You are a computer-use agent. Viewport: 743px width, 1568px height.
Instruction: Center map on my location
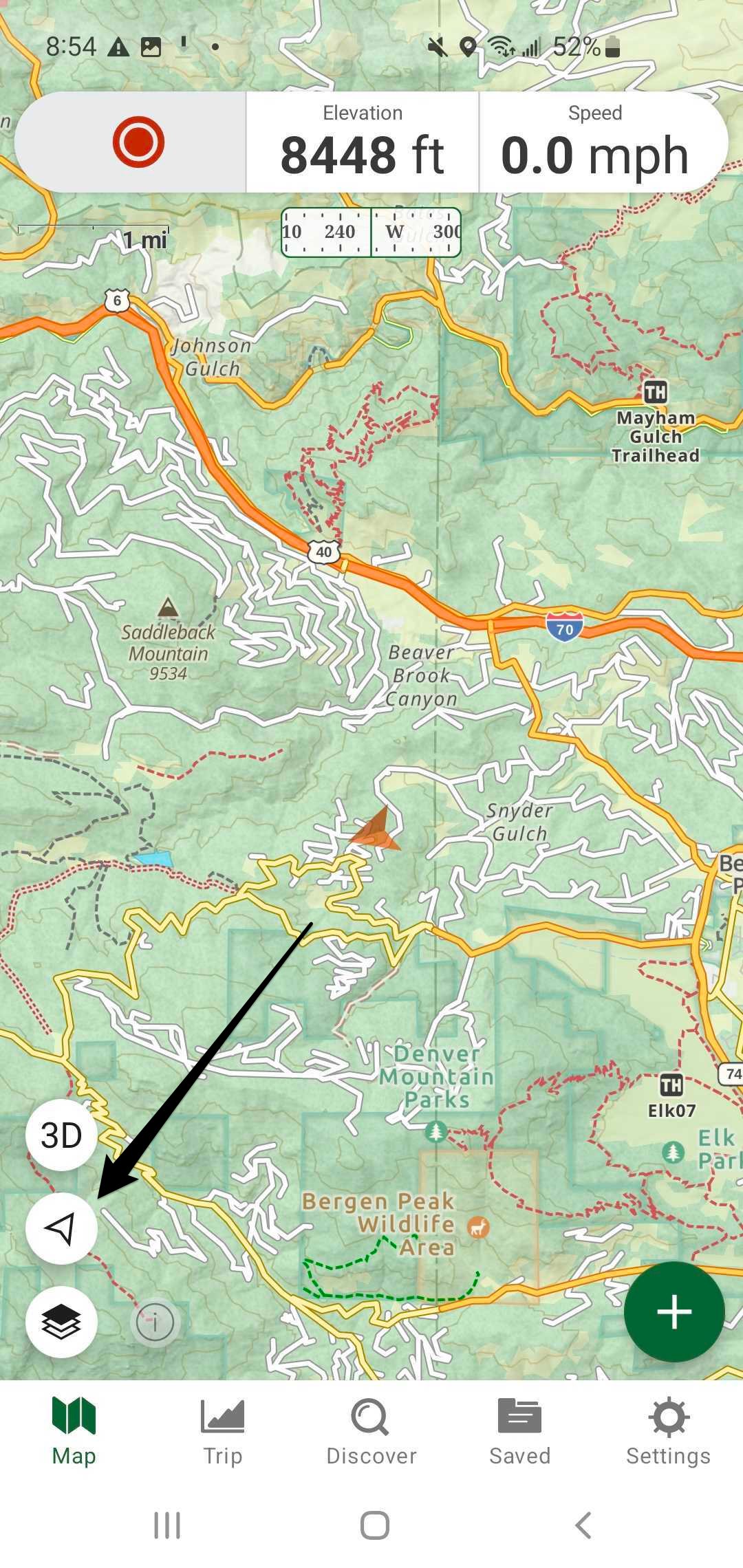coord(61,1228)
